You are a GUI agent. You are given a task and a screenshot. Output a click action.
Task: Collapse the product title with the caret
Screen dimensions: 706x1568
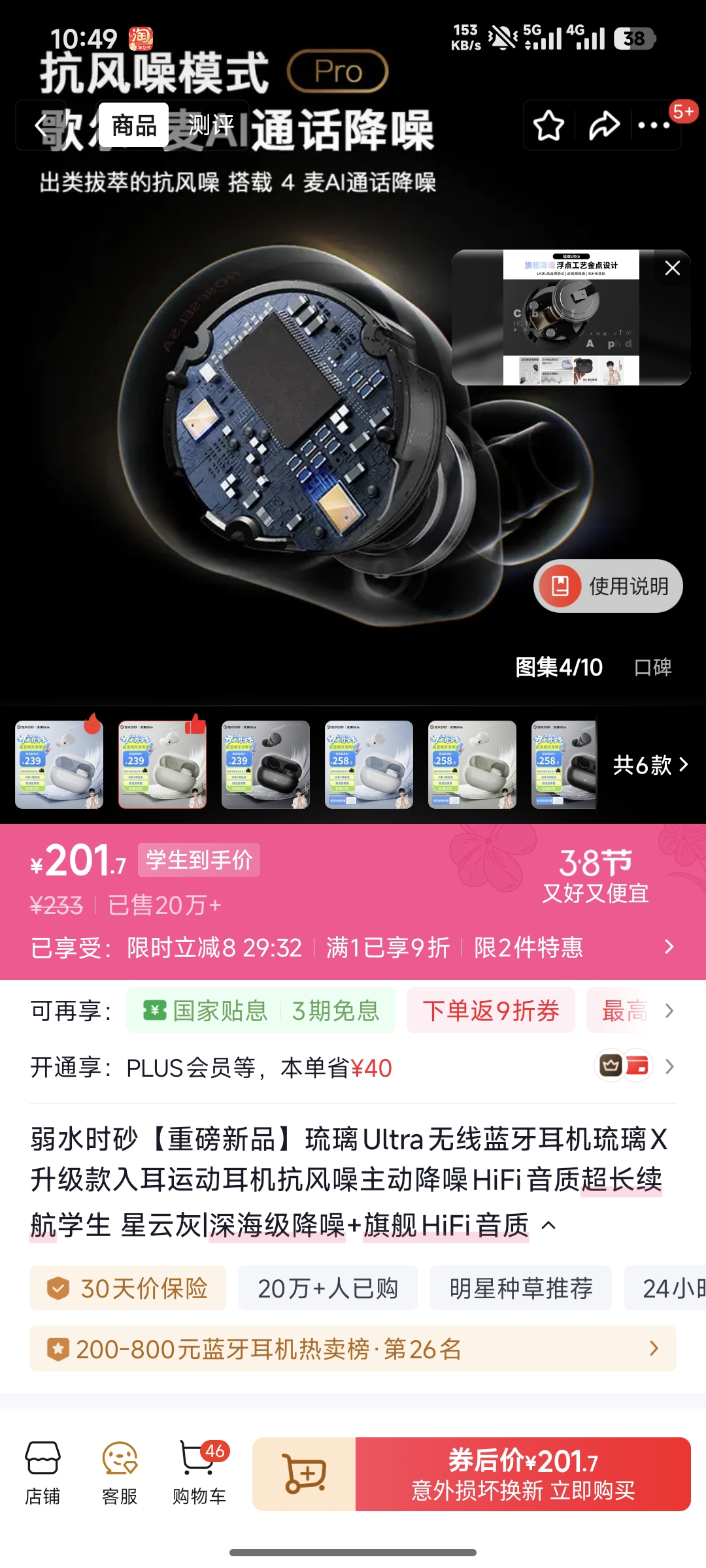549,1226
